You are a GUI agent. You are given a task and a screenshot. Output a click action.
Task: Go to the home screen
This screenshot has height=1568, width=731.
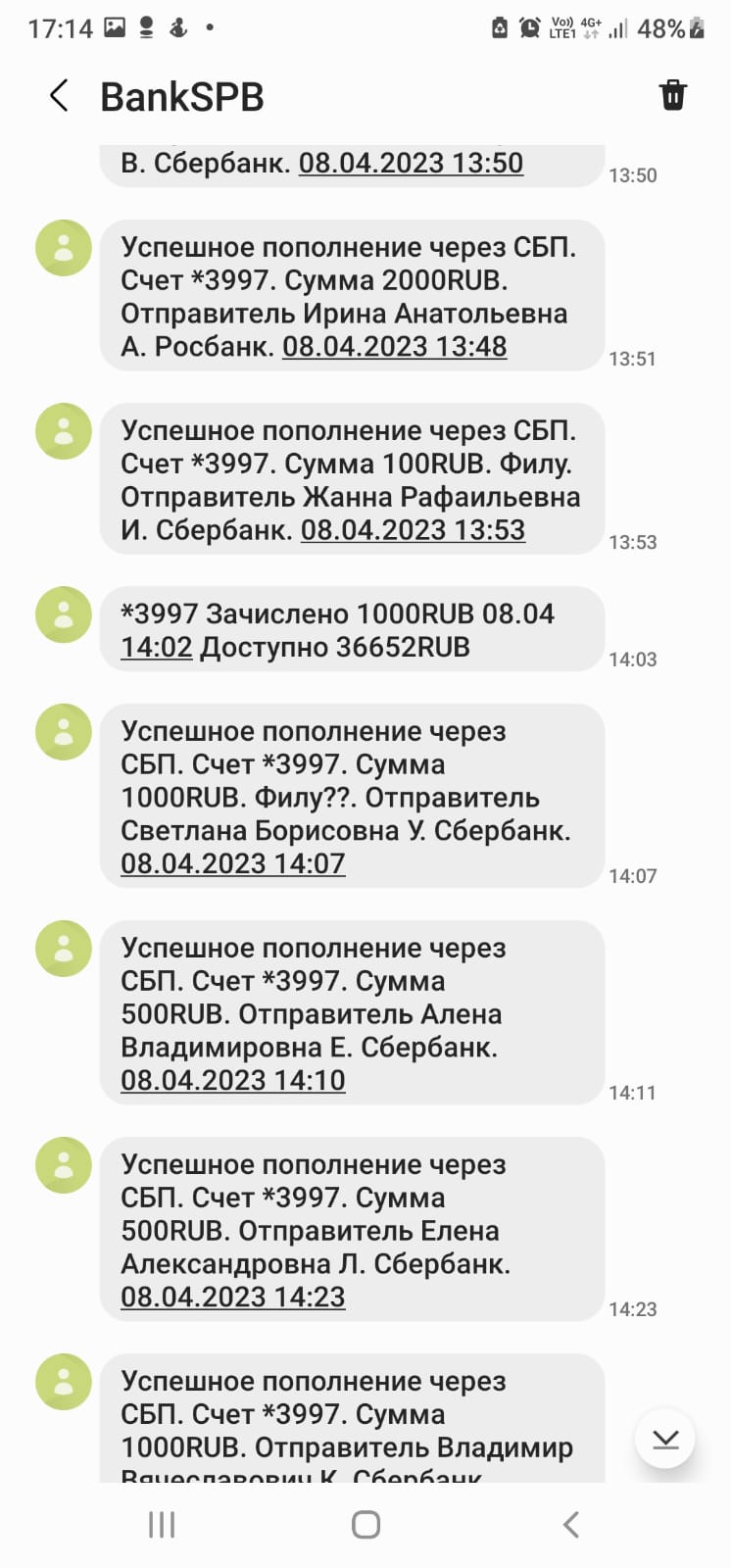click(x=365, y=1524)
